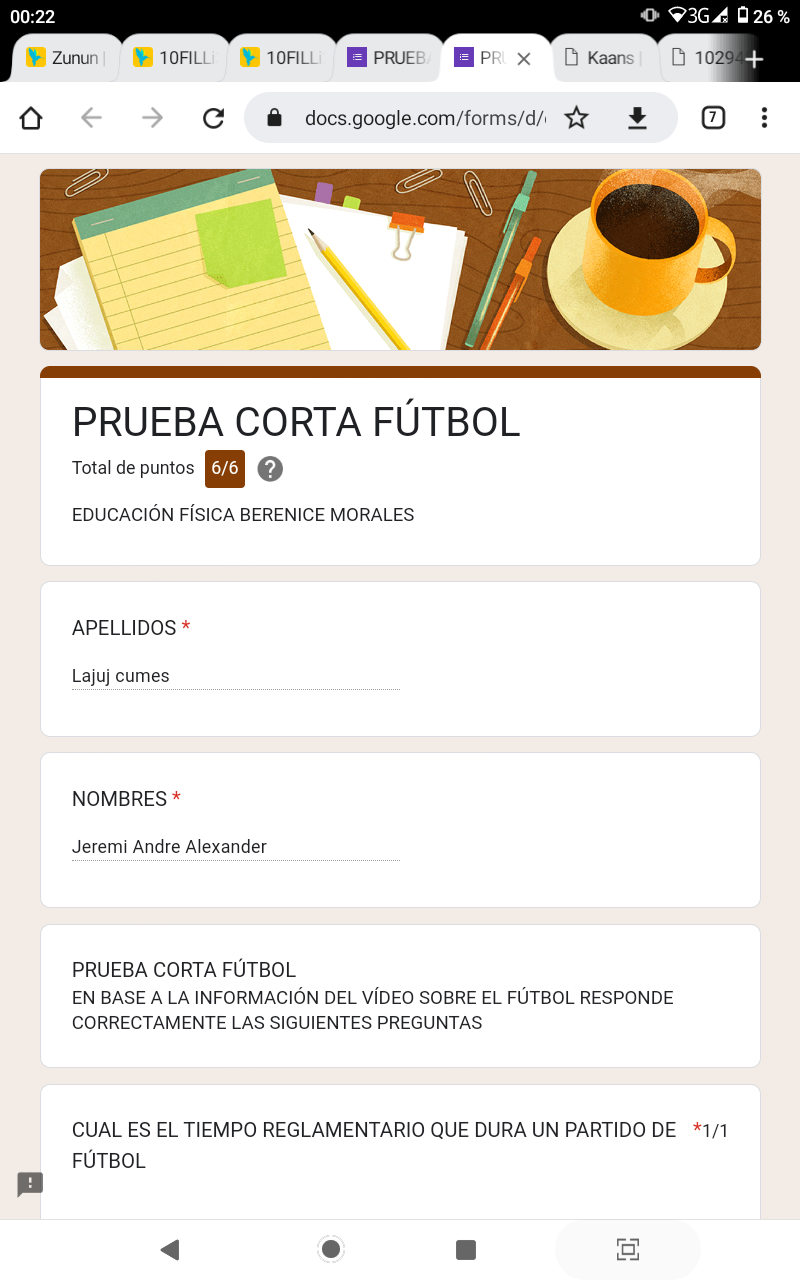Navigate back with the system button
Screen dimensions: 800x1280
click(170, 1249)
